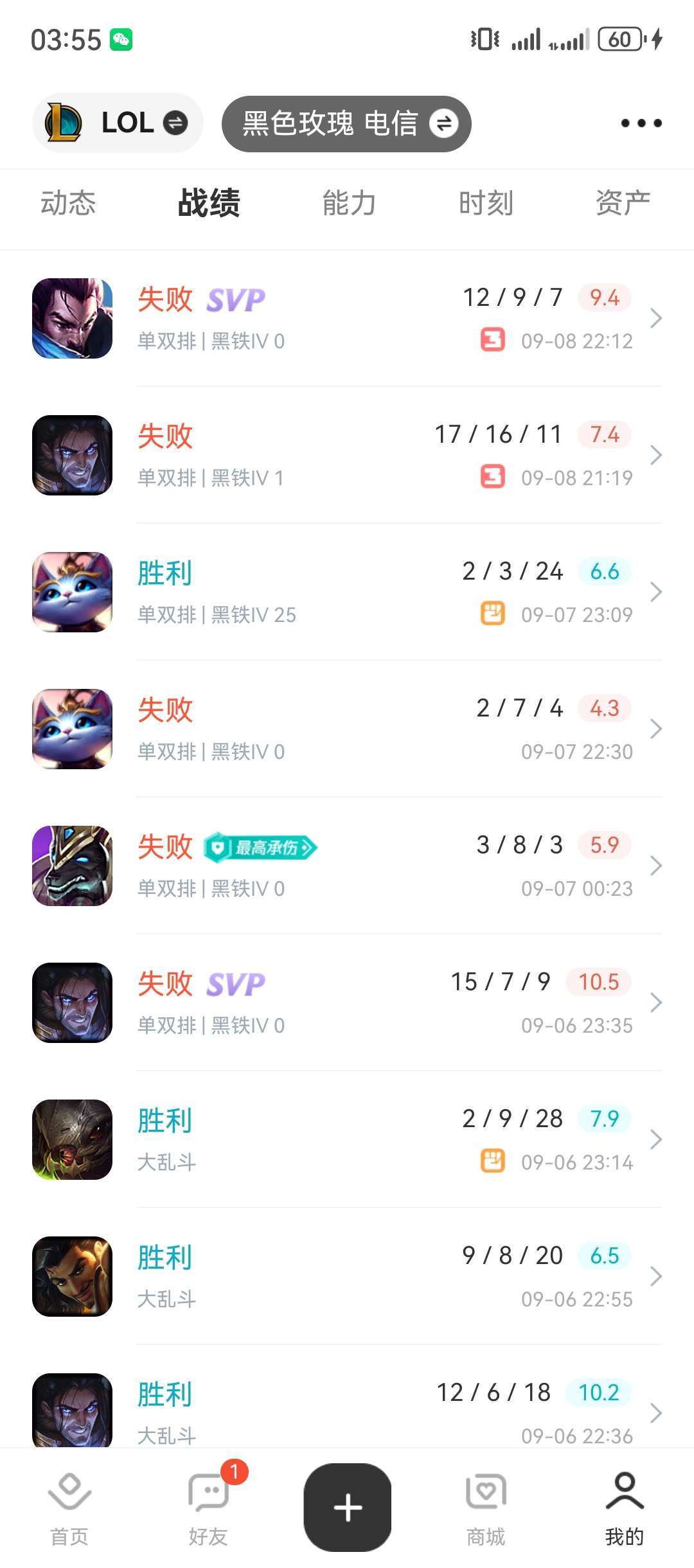
Task: Expand the 2/3/24 victory match details
Action: pyautogui.click(x=656, y=591)
